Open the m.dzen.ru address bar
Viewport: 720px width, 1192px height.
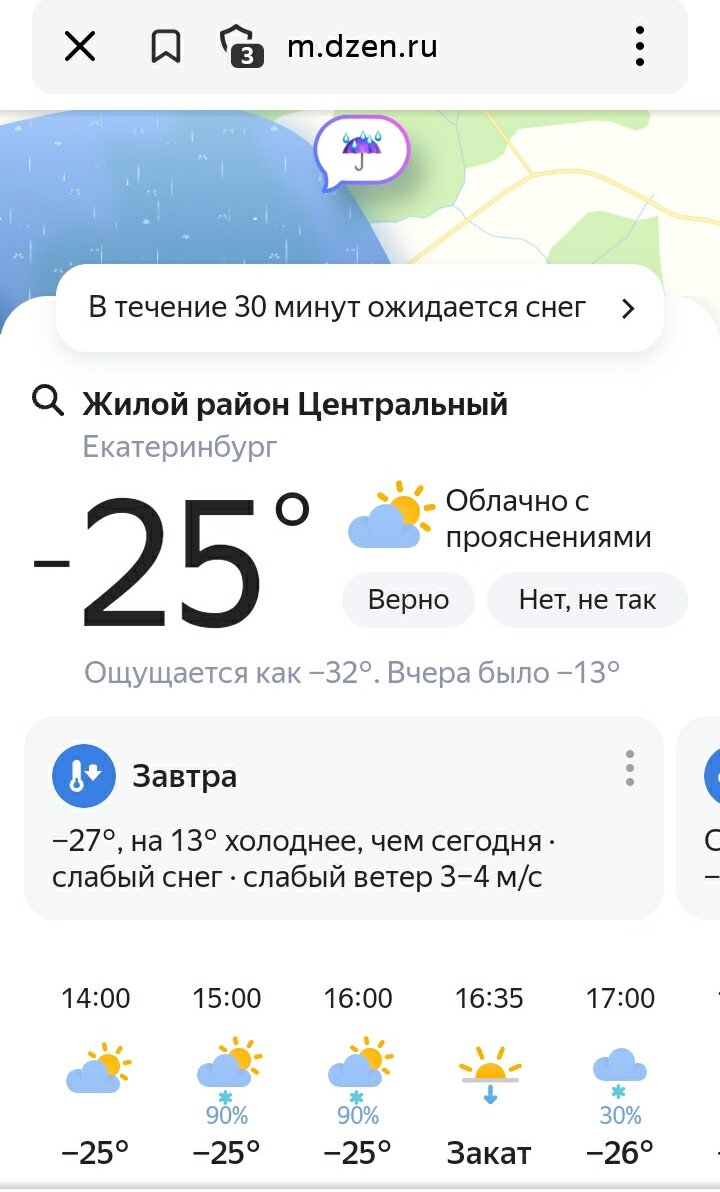[x=363, y=44]
